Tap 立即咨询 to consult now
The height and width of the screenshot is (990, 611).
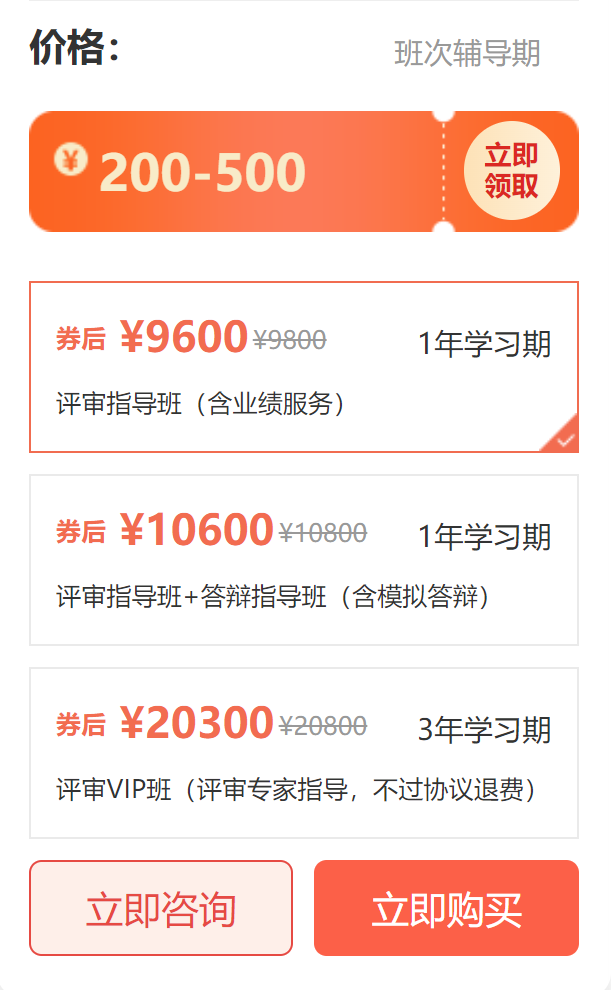click(161, 908)
